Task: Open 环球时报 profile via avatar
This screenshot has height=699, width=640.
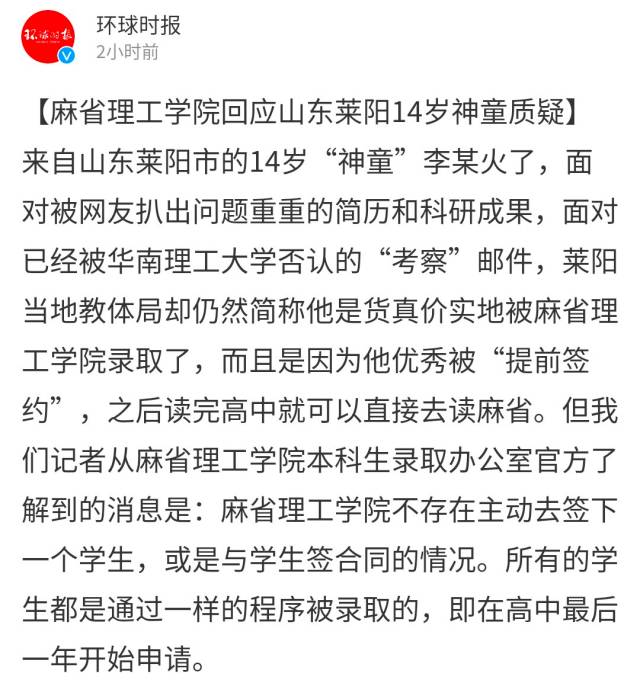Action: click(49, 39)
